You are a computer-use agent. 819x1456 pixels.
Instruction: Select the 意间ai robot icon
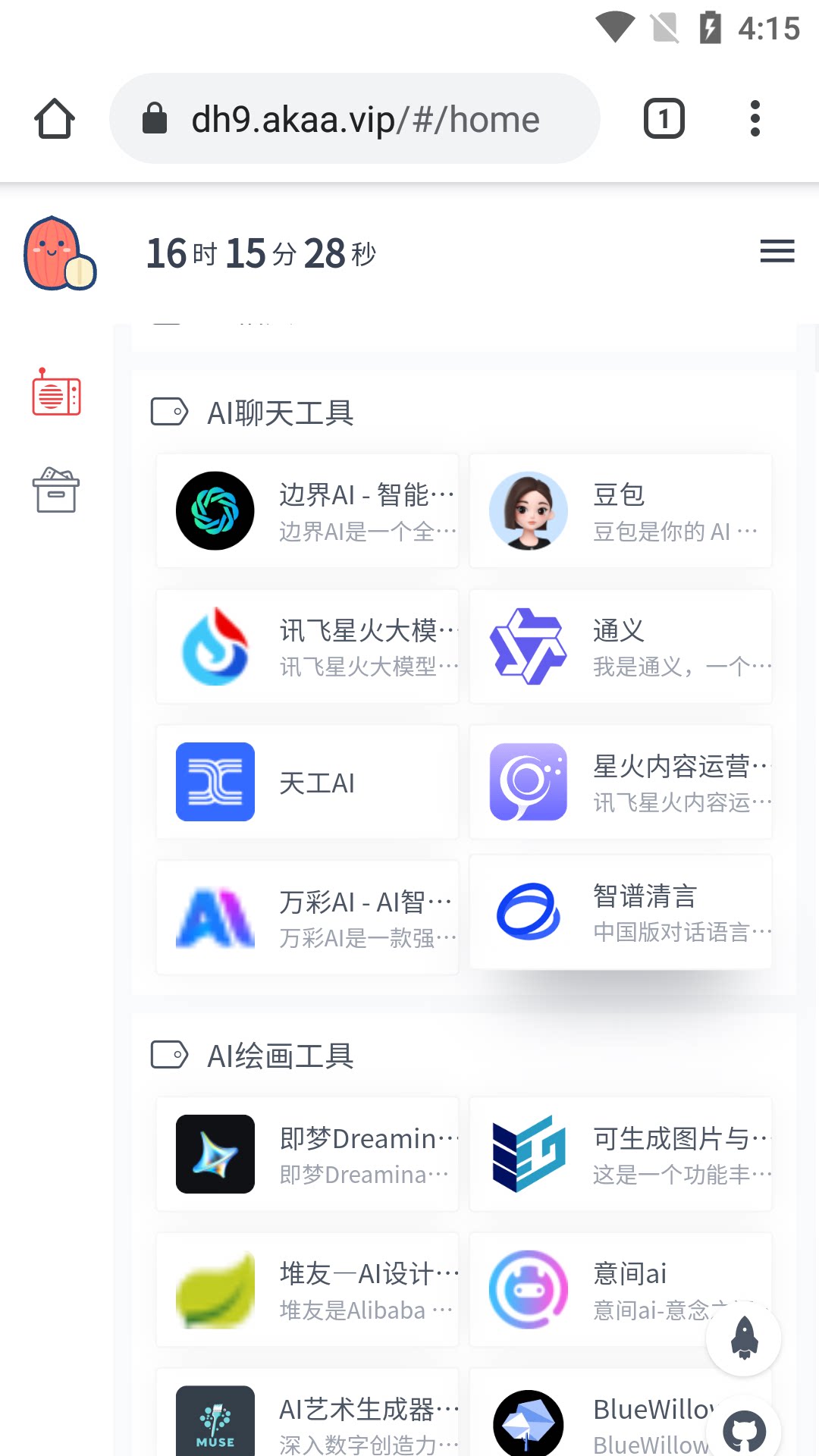coord(529,1288)
